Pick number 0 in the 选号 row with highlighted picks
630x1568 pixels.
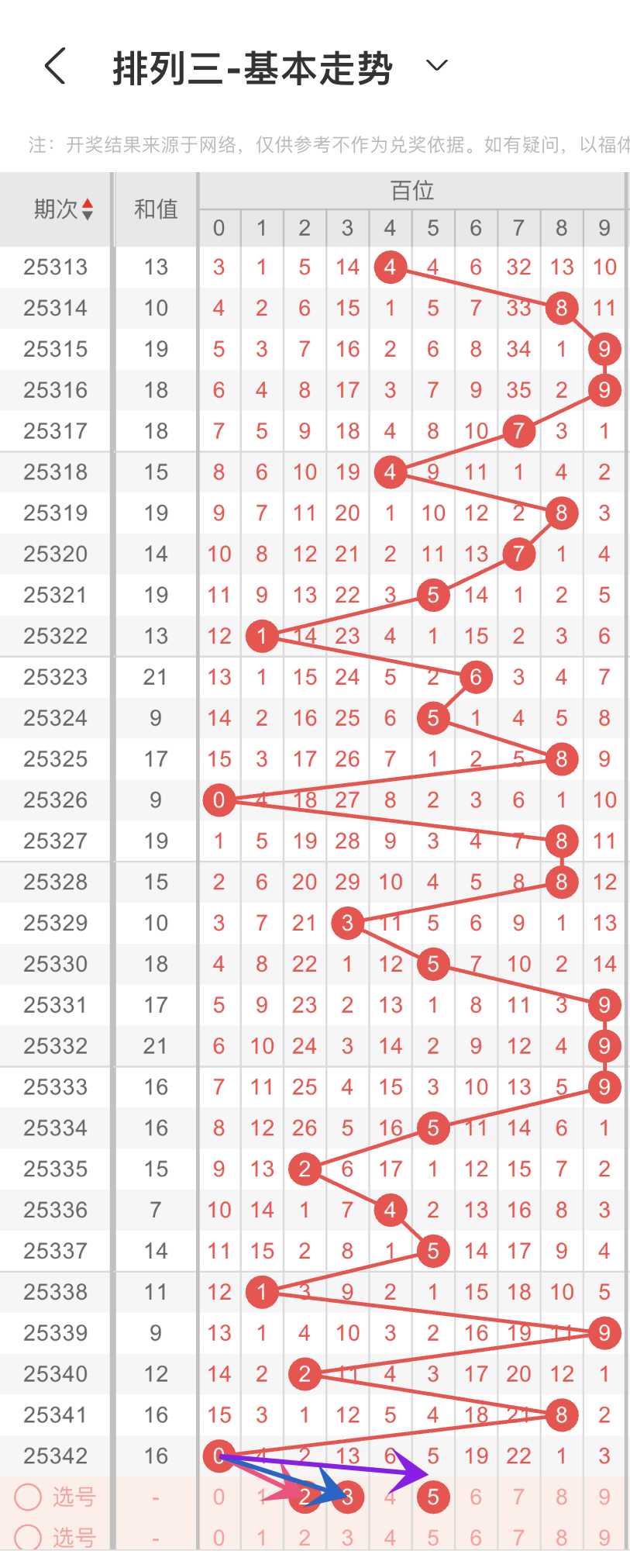tap(219, 1497)
